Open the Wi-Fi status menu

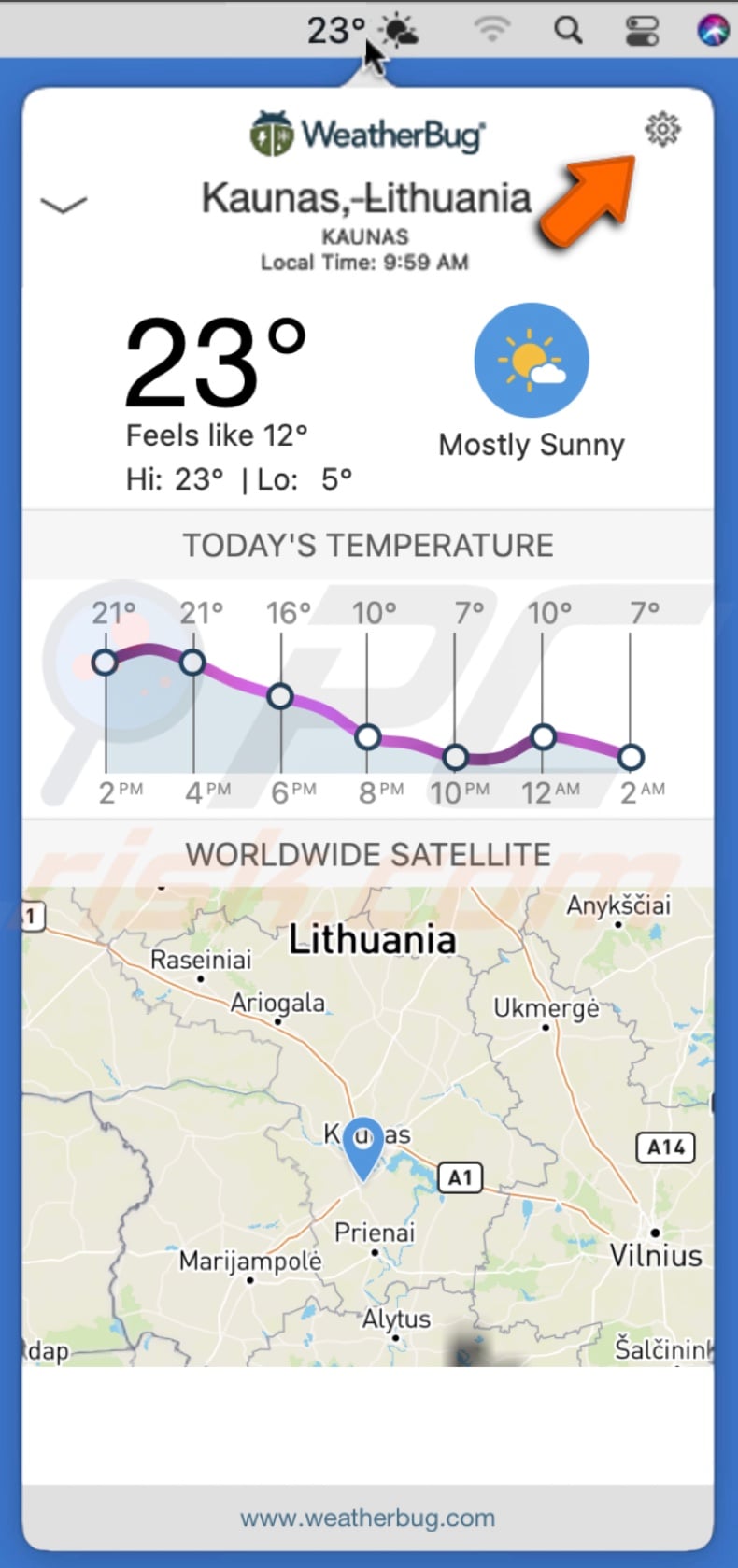point(490,29)
